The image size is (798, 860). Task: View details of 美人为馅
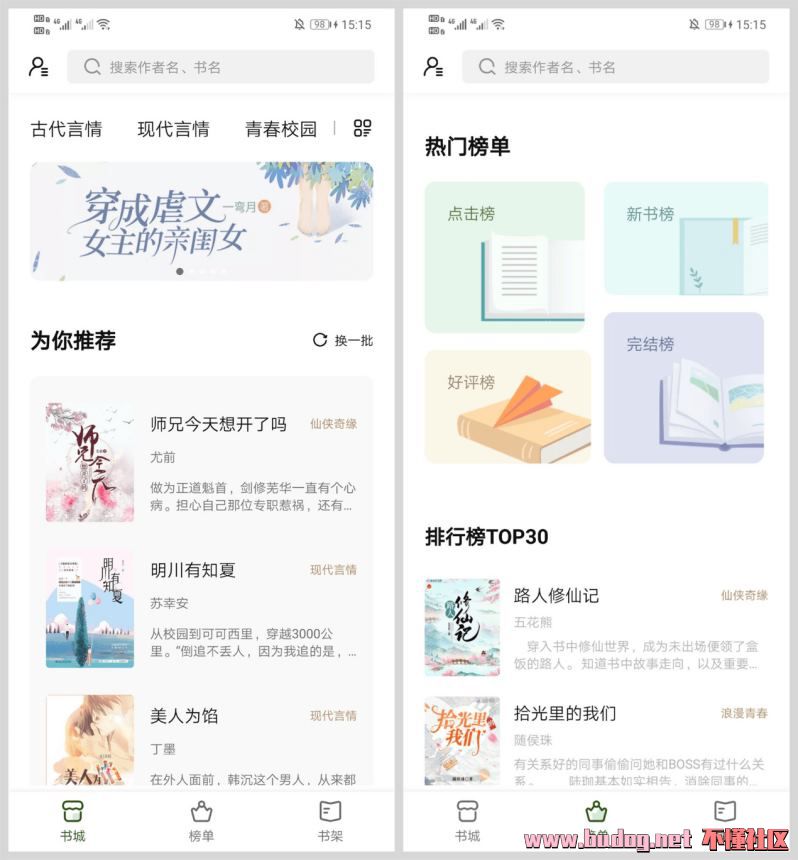coord(184,716)
